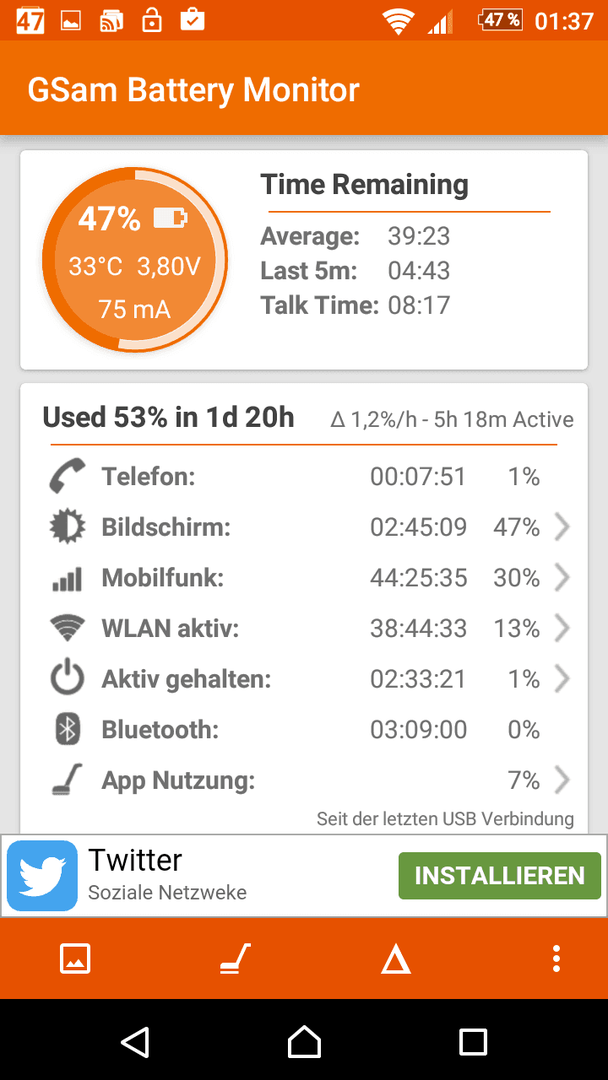The width and height of the screenshot is (608, 1080).
Task: Tap the INSTALLIEREN button for Twitter
Action: click(x=499, y=875)
